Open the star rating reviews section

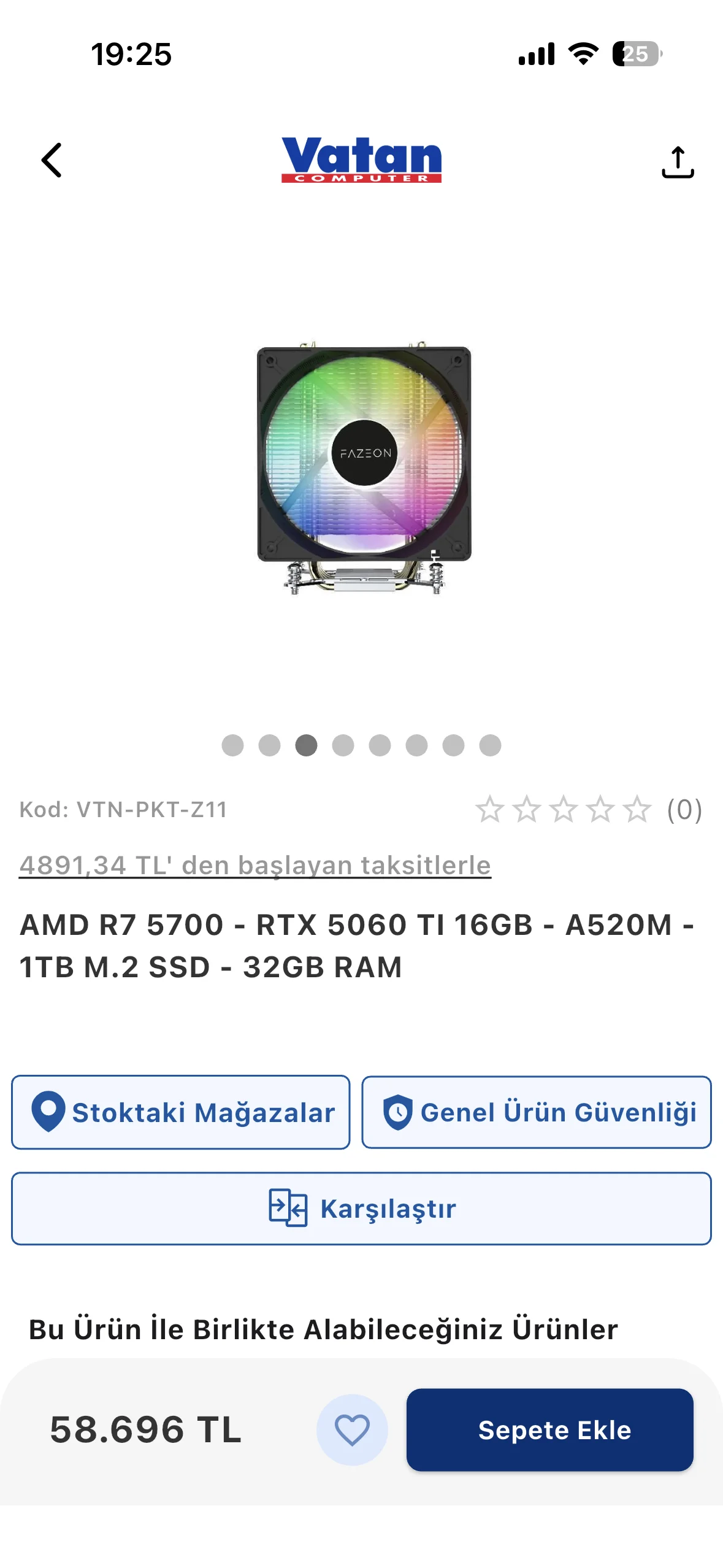pos(588,810)
